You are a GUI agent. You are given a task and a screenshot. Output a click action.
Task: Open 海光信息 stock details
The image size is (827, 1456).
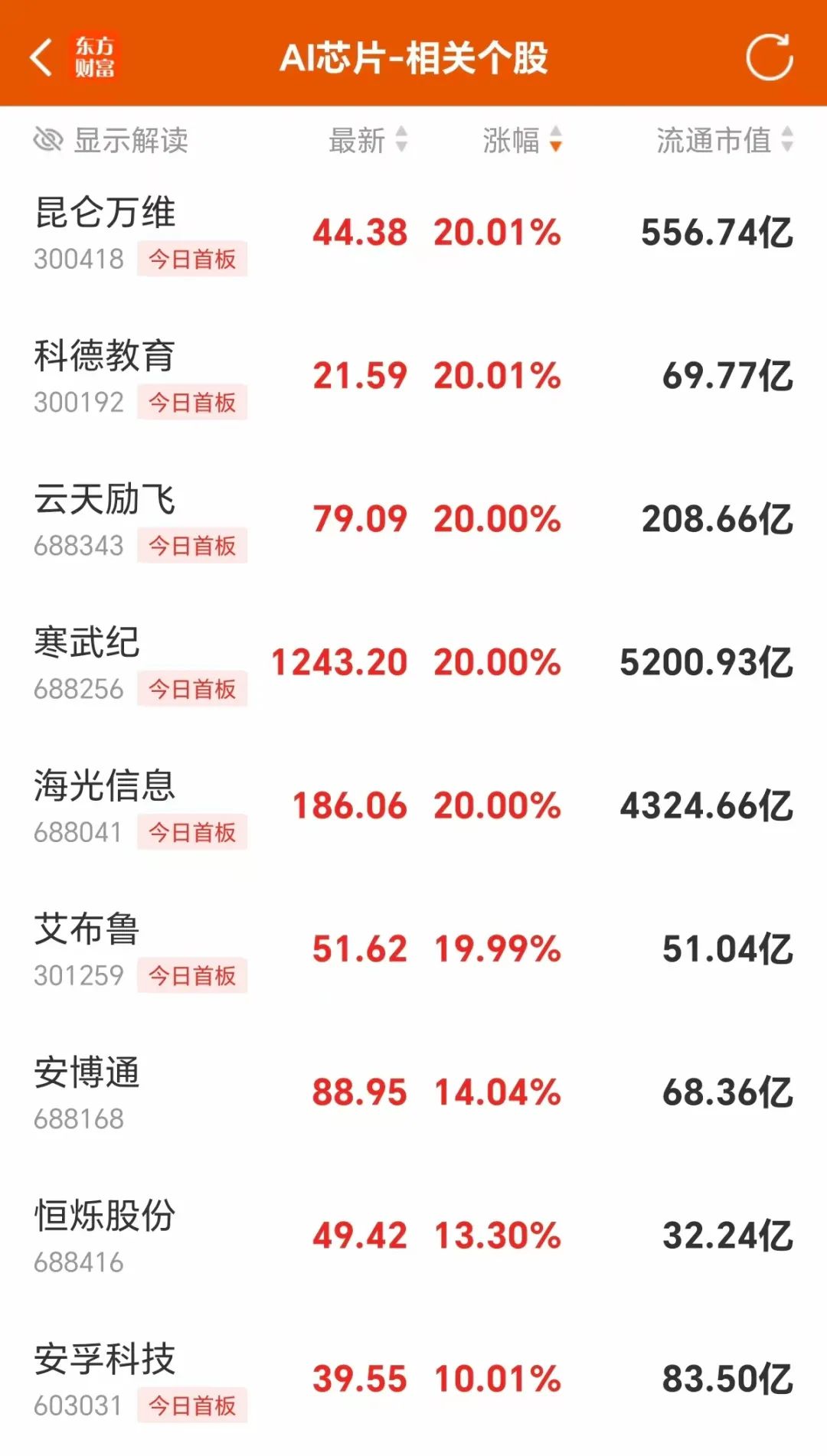coord(413,806)
